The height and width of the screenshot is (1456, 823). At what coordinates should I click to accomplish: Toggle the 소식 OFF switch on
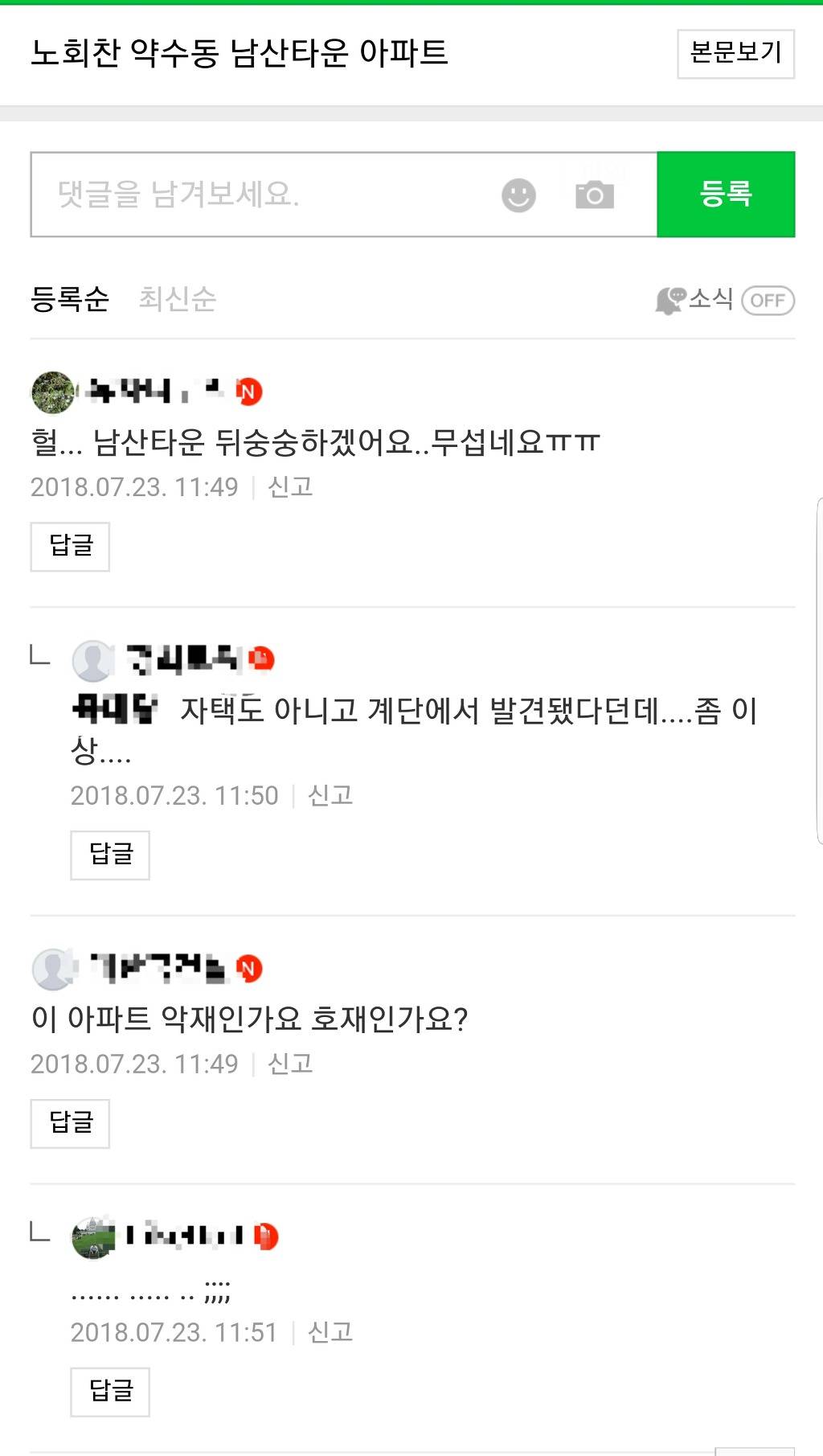tap(768, 300)
